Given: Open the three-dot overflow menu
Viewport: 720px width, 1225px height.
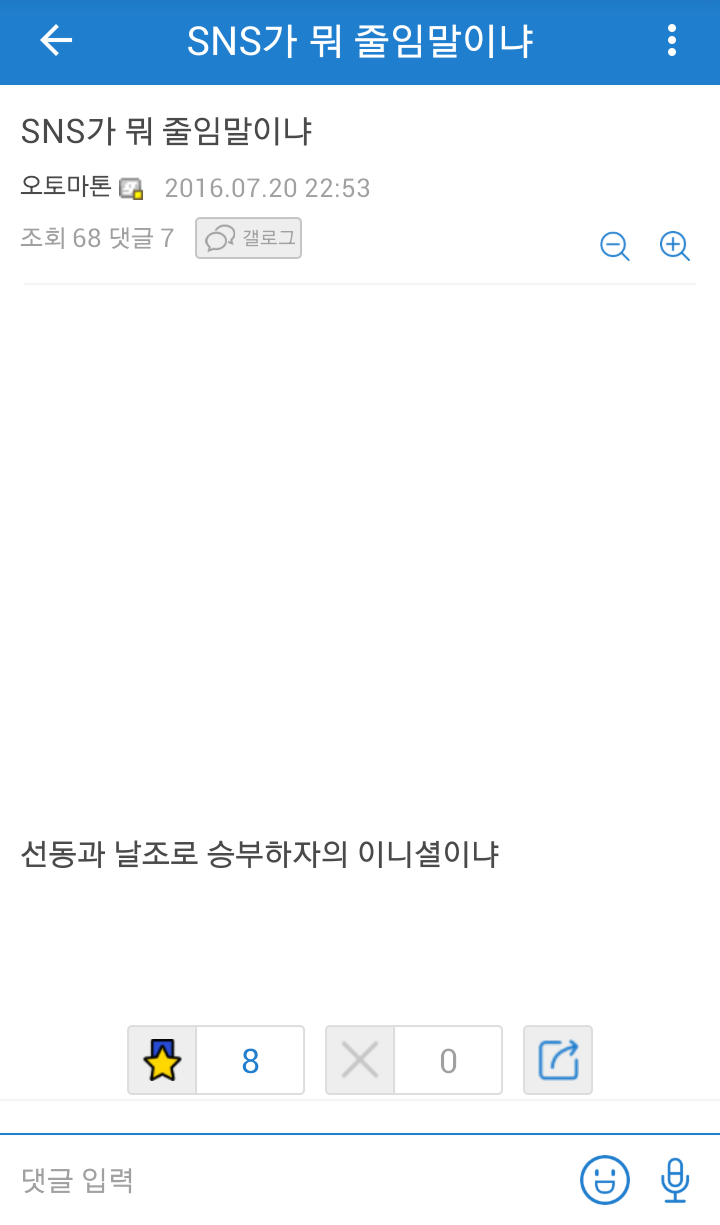Looking at the screenshot, I should click(x=672, y=41).
